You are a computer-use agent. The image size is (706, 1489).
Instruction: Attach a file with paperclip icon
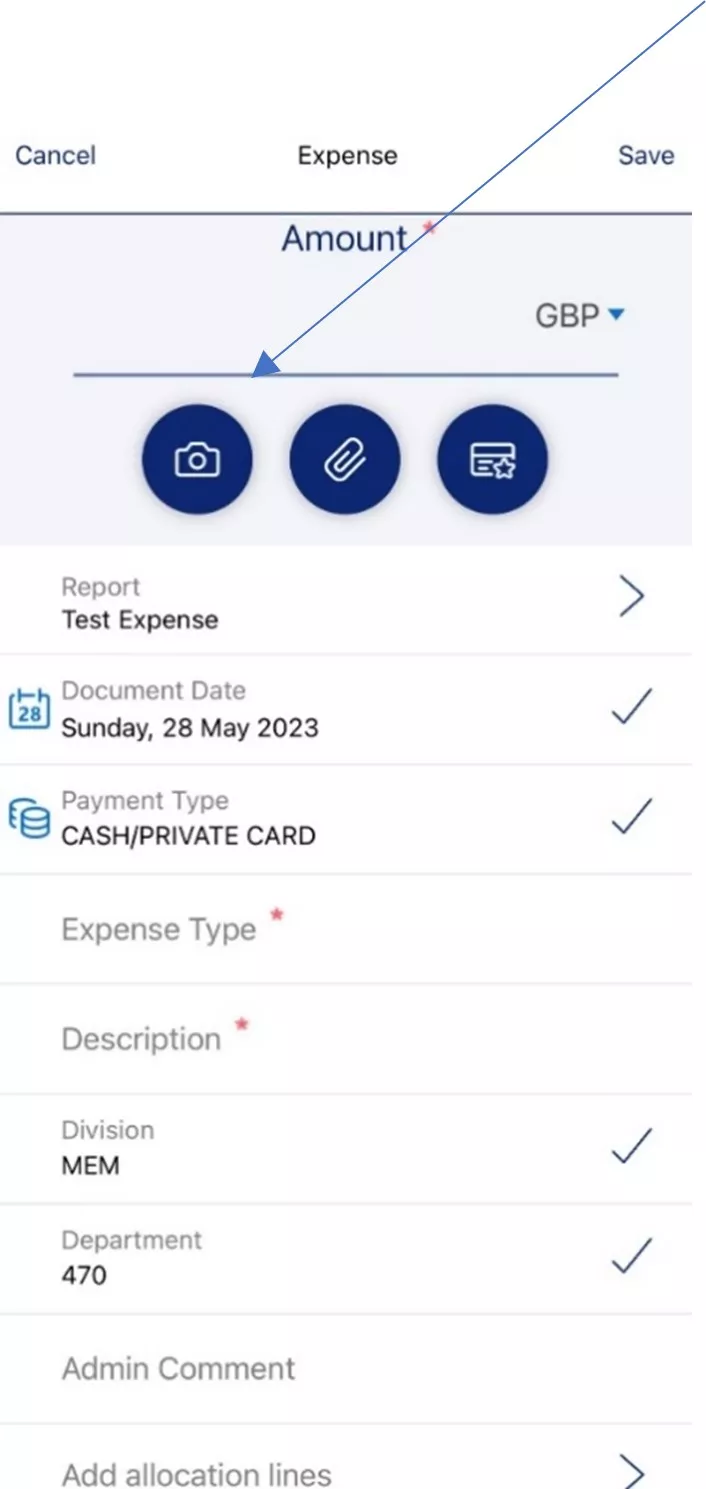345,460
